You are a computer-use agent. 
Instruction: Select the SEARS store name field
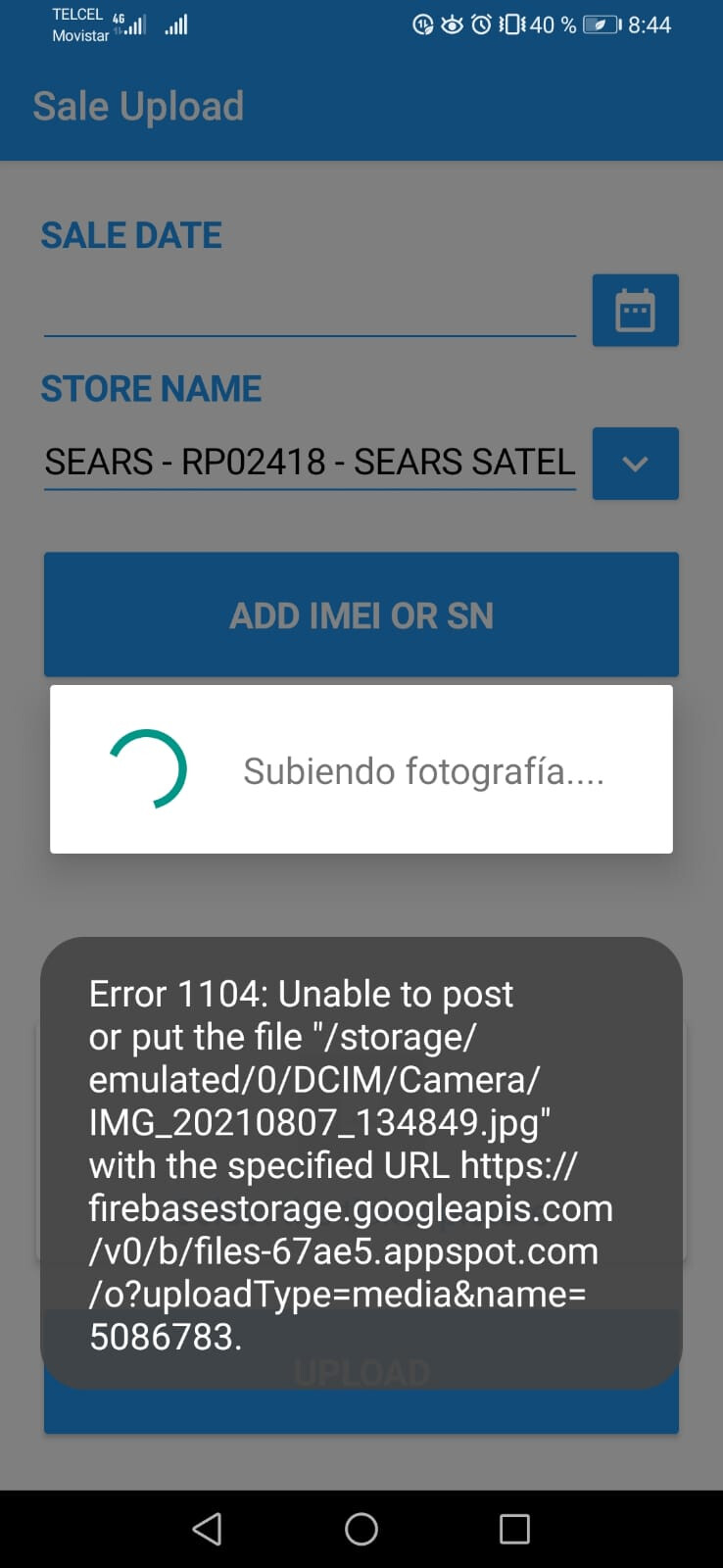[x=310, y=463]
